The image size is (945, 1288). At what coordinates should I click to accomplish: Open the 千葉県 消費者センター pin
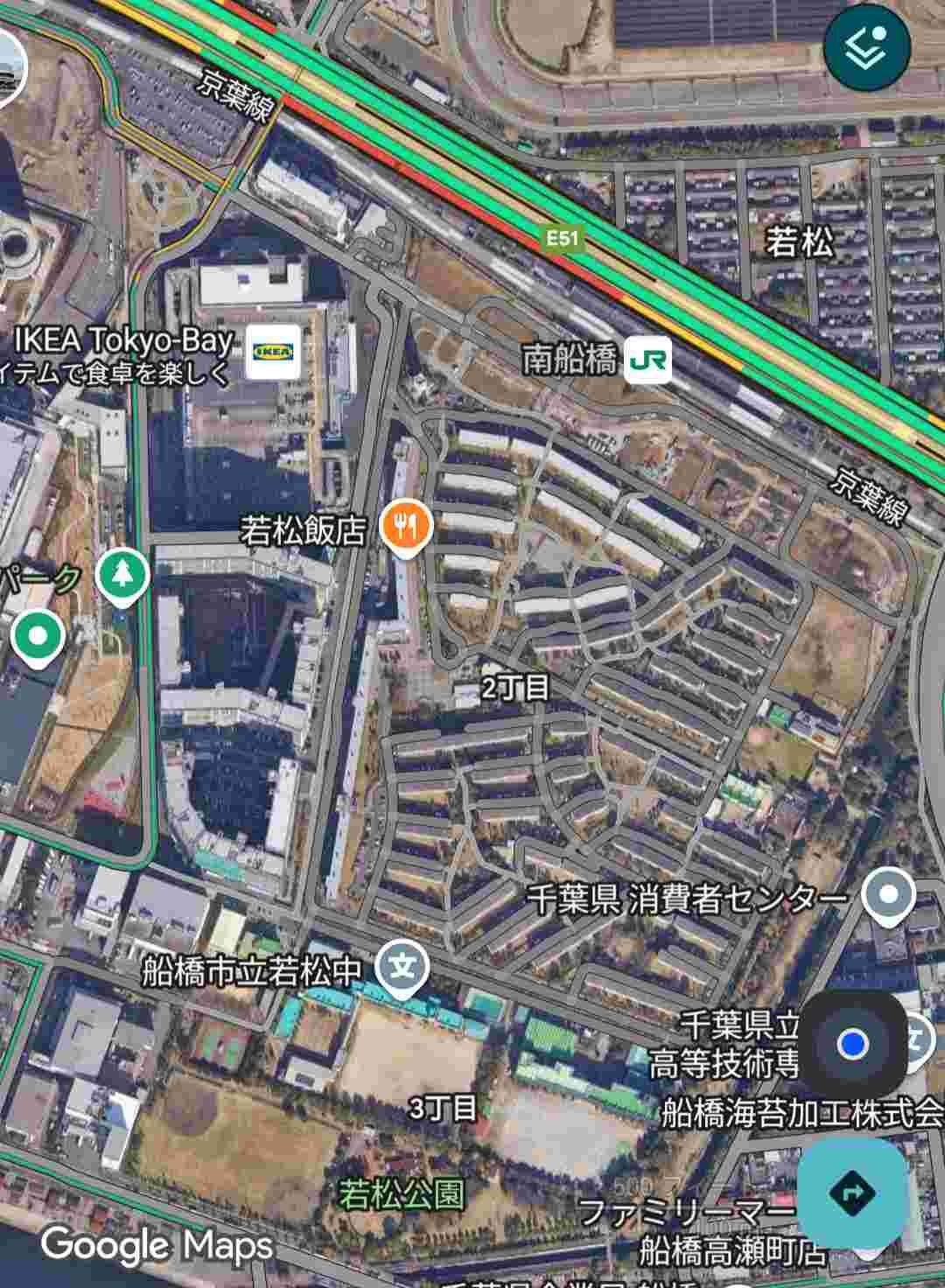(888, 896)
